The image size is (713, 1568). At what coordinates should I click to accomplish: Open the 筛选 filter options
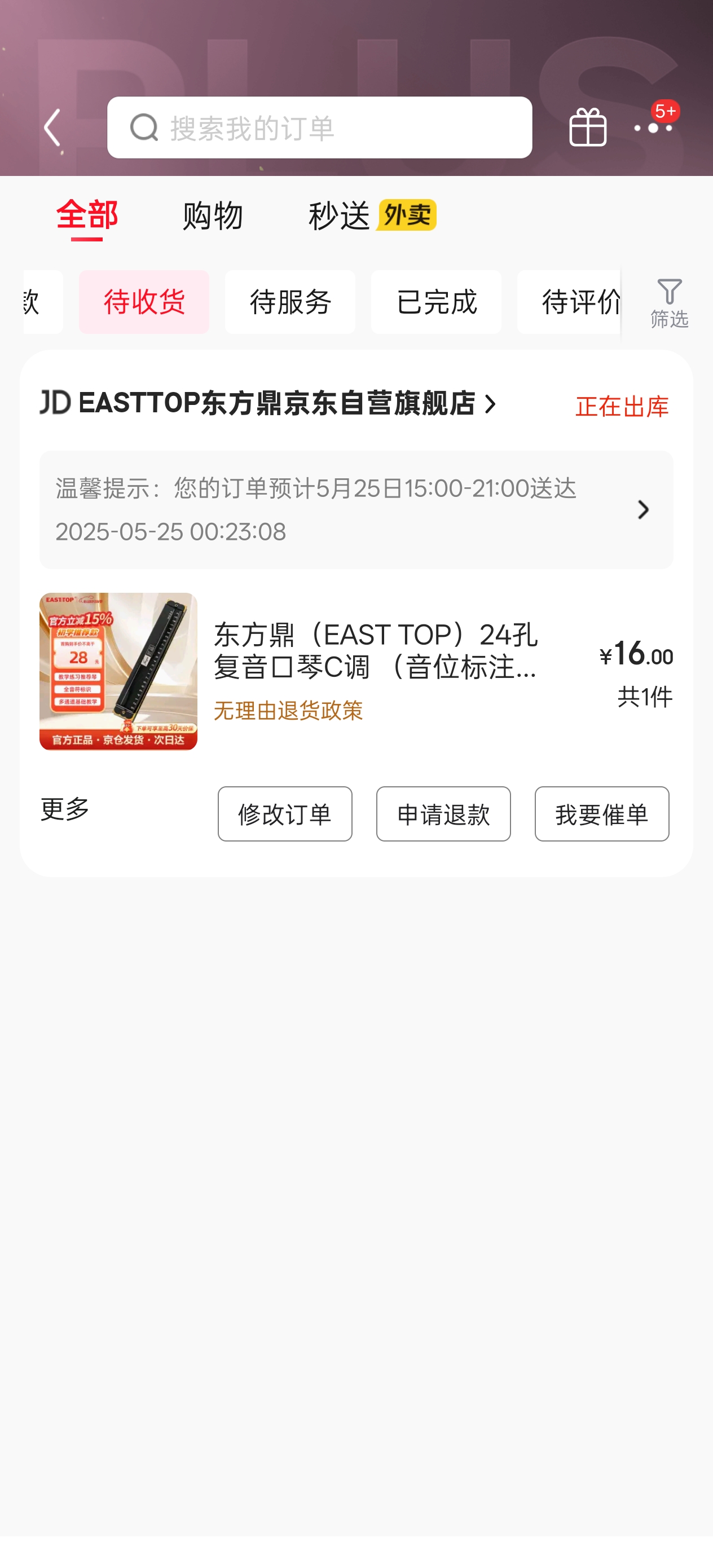(x=668, y=303)
